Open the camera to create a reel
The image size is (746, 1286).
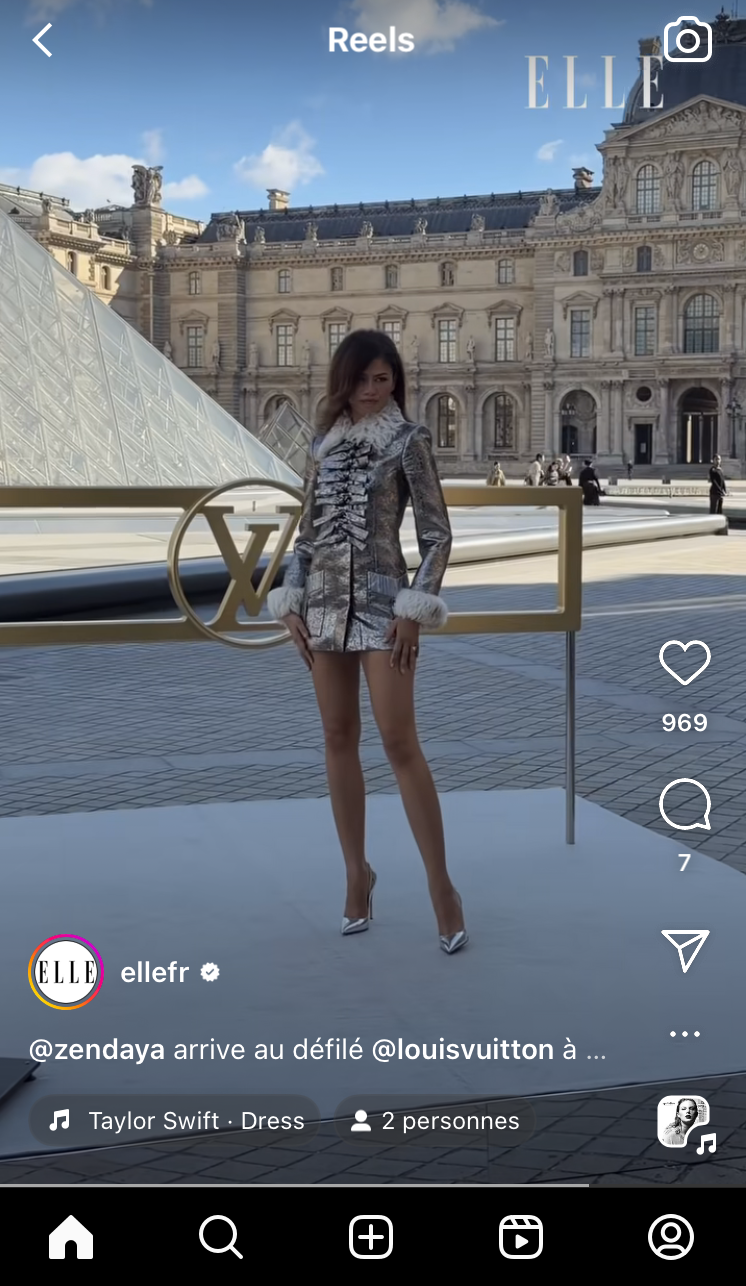[x=687, y=40]
